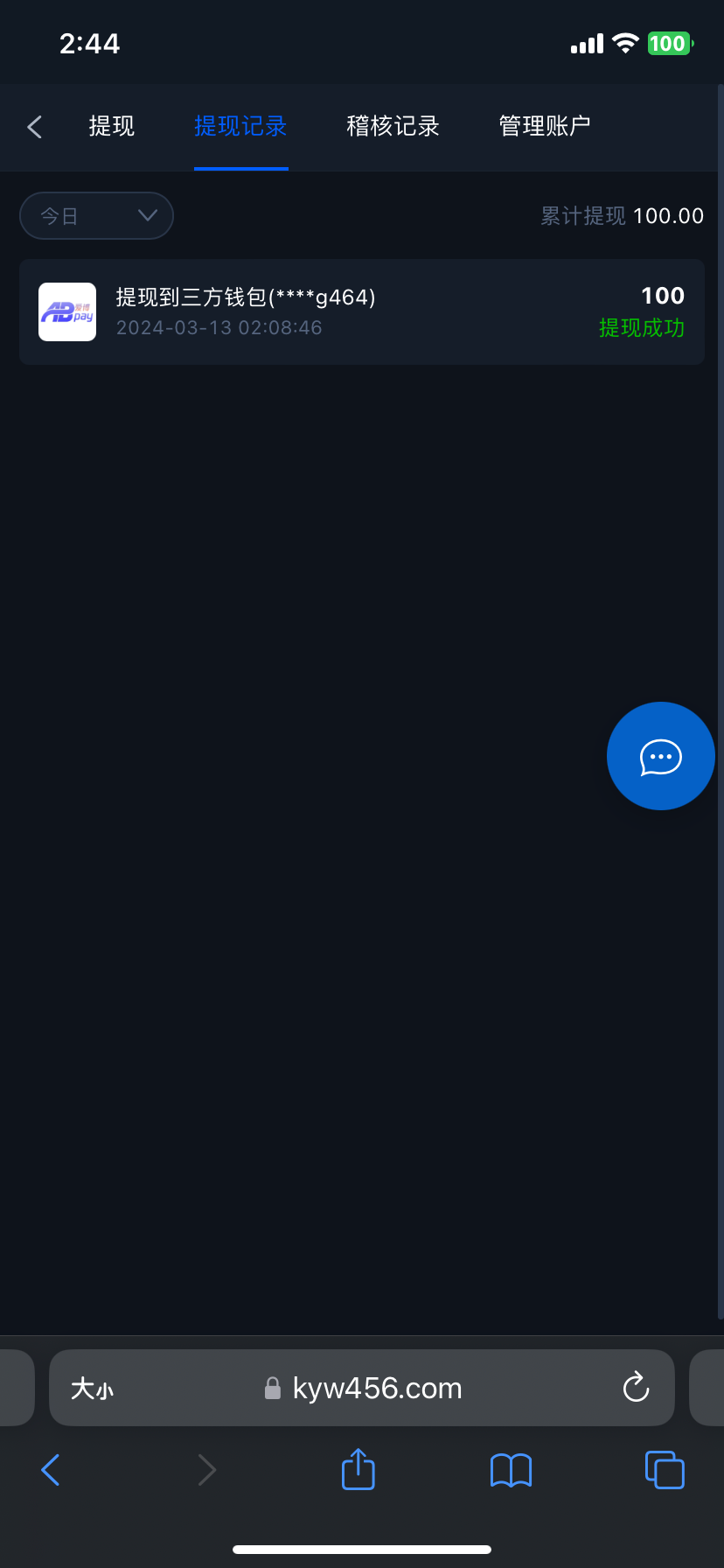Switch to 管理账户 tab
This screenshot has width=724, height=1568.
click(x=544, y=127)
